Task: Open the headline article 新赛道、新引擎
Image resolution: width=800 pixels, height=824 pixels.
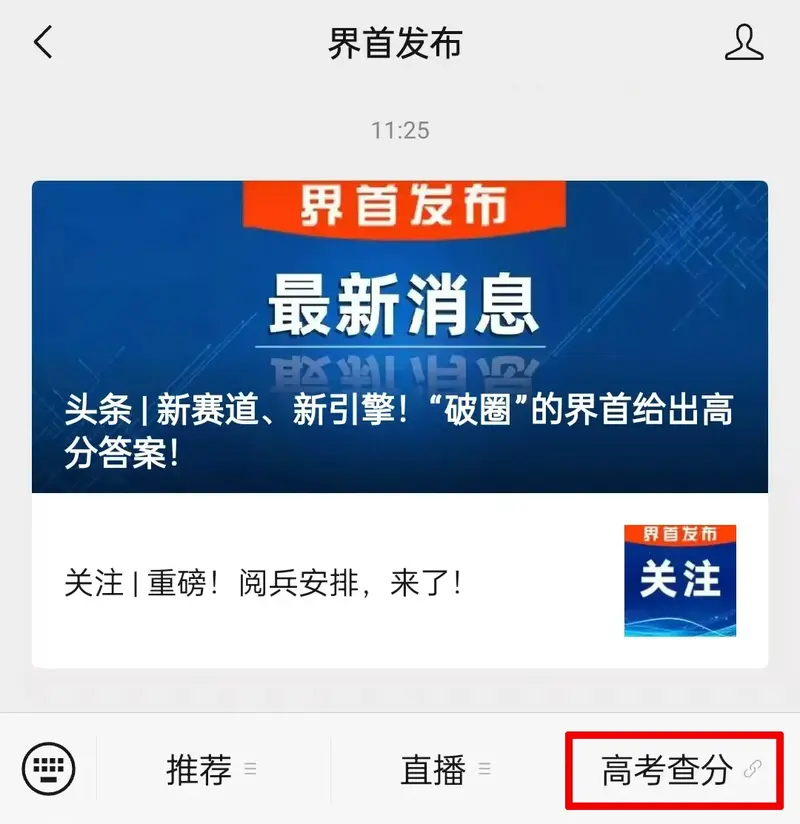Action: pyautogui.click(x=400, y=337)
